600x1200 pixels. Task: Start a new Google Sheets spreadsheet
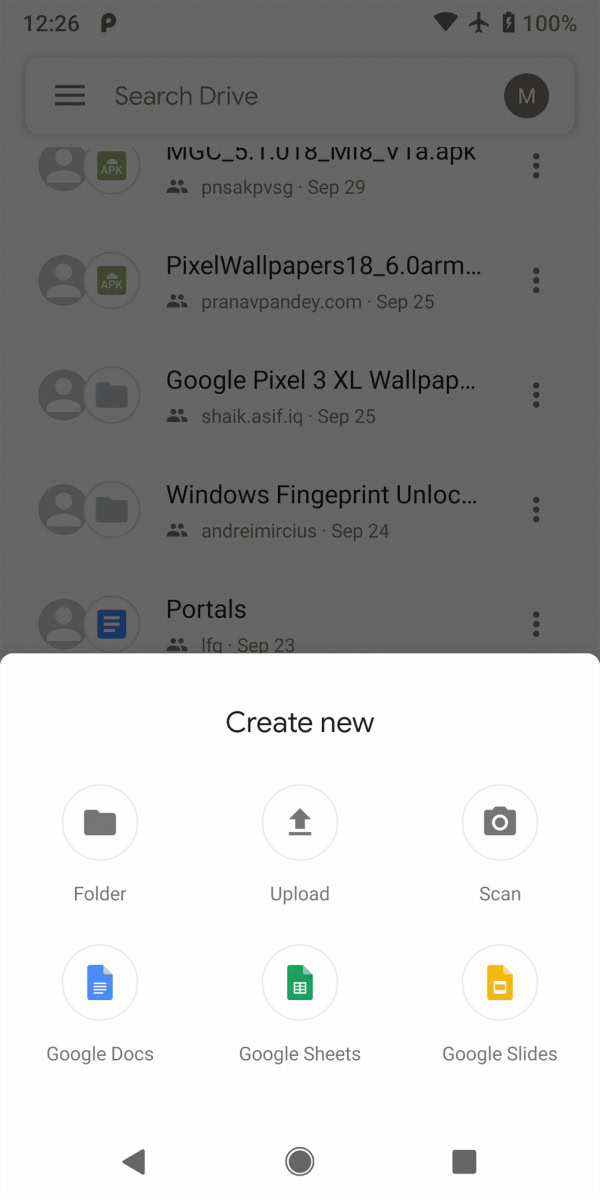tap(300, 983)
